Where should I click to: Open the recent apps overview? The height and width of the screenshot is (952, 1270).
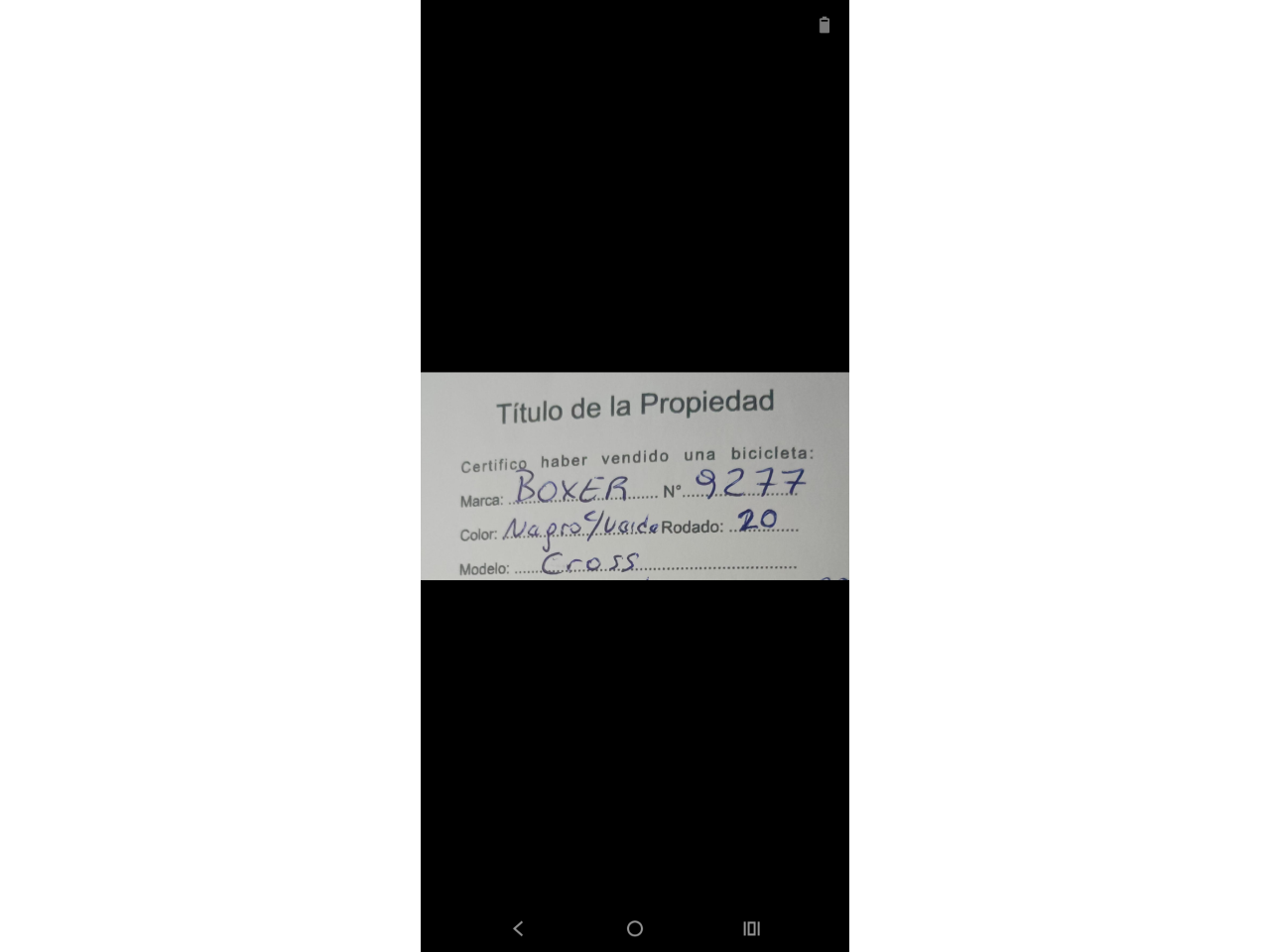coord(751,928)
